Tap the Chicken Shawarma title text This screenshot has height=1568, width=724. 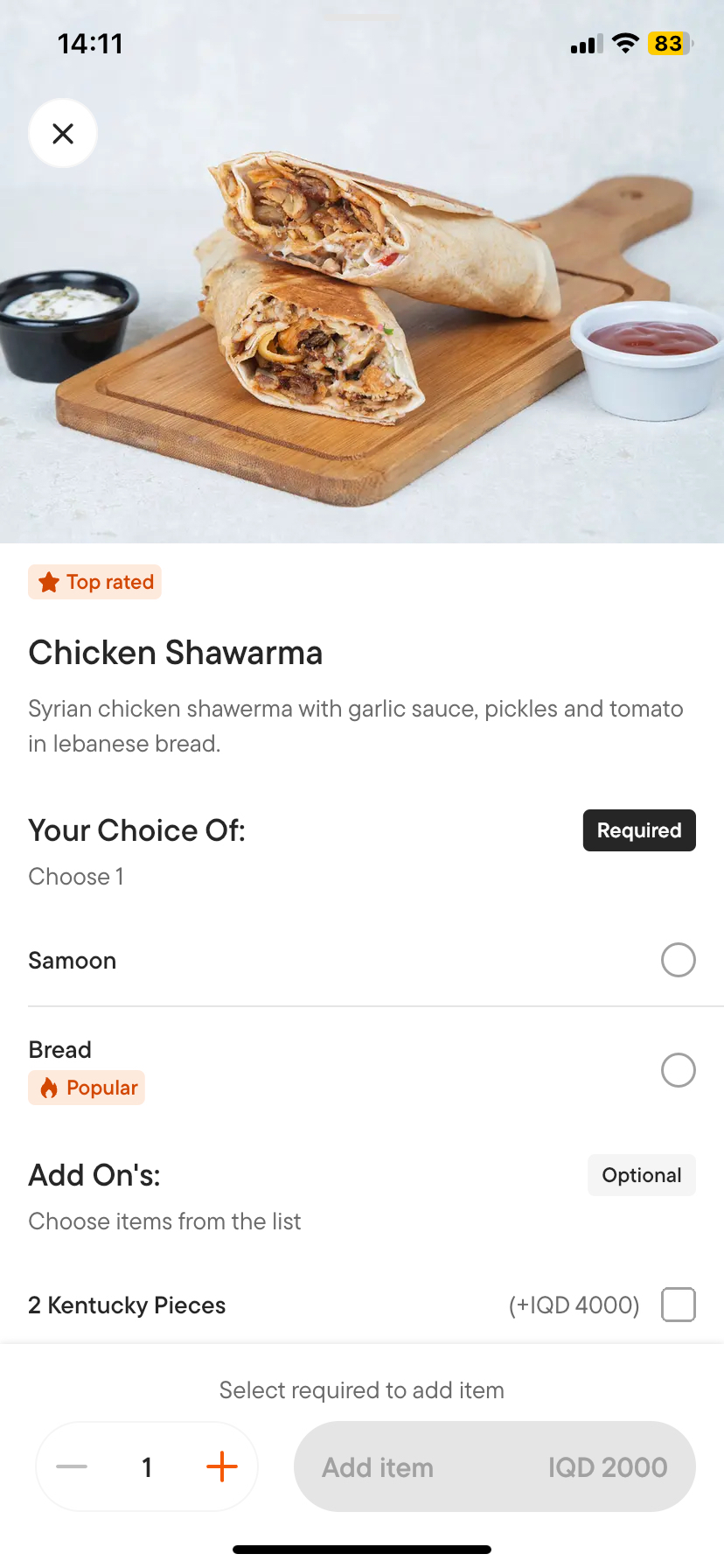click(176, 652)
